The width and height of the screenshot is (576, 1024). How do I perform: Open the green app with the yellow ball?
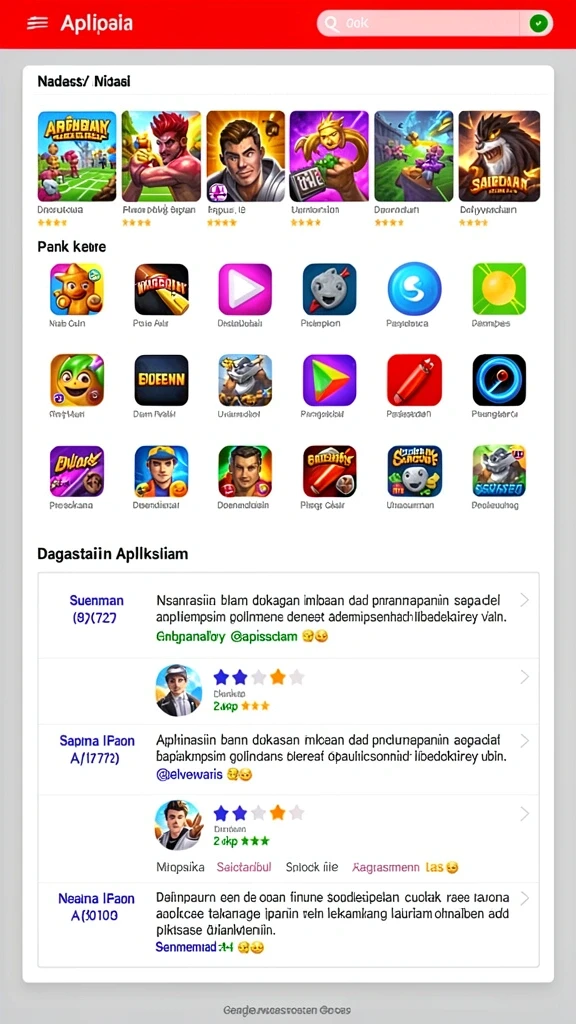point(499,289)
